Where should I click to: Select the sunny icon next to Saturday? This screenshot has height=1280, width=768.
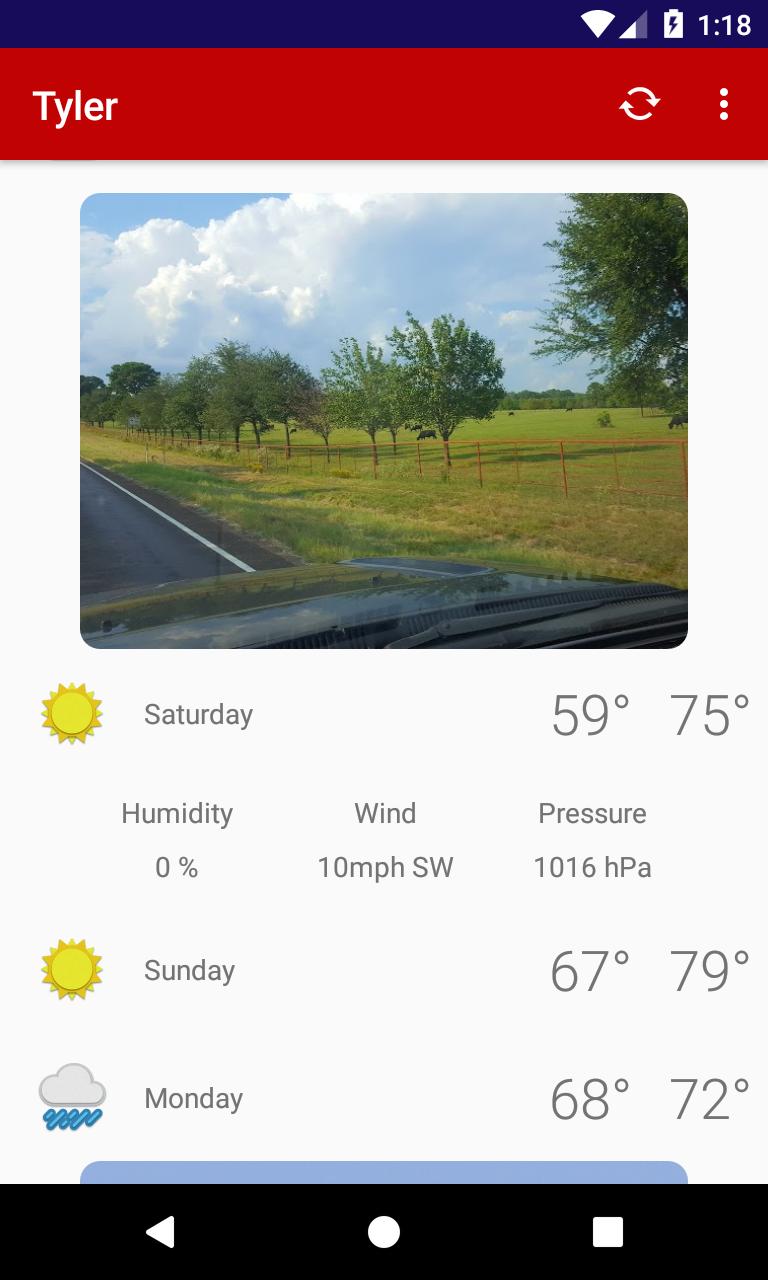71,713
